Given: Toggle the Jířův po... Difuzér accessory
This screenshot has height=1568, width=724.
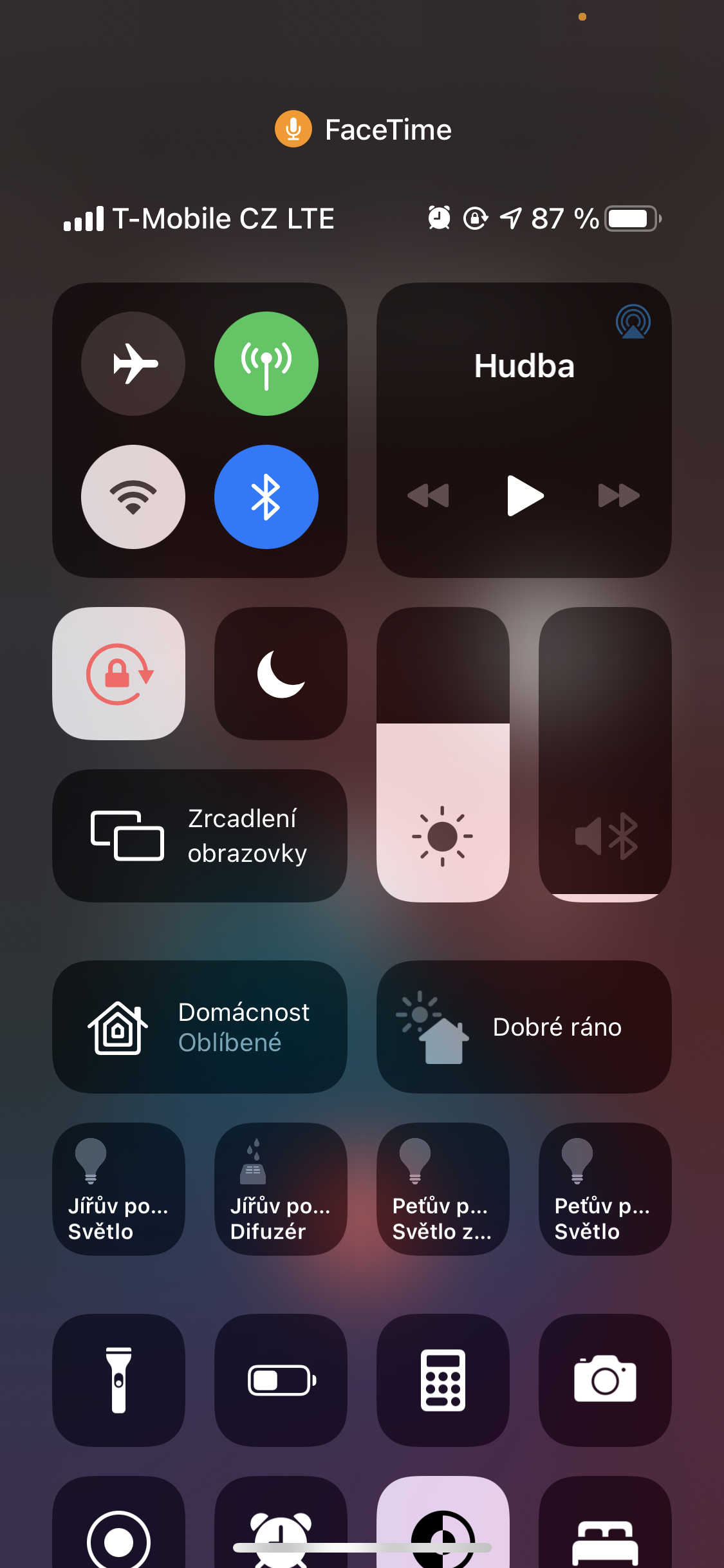Looking at the screenshot, I should click(281, 1190).
